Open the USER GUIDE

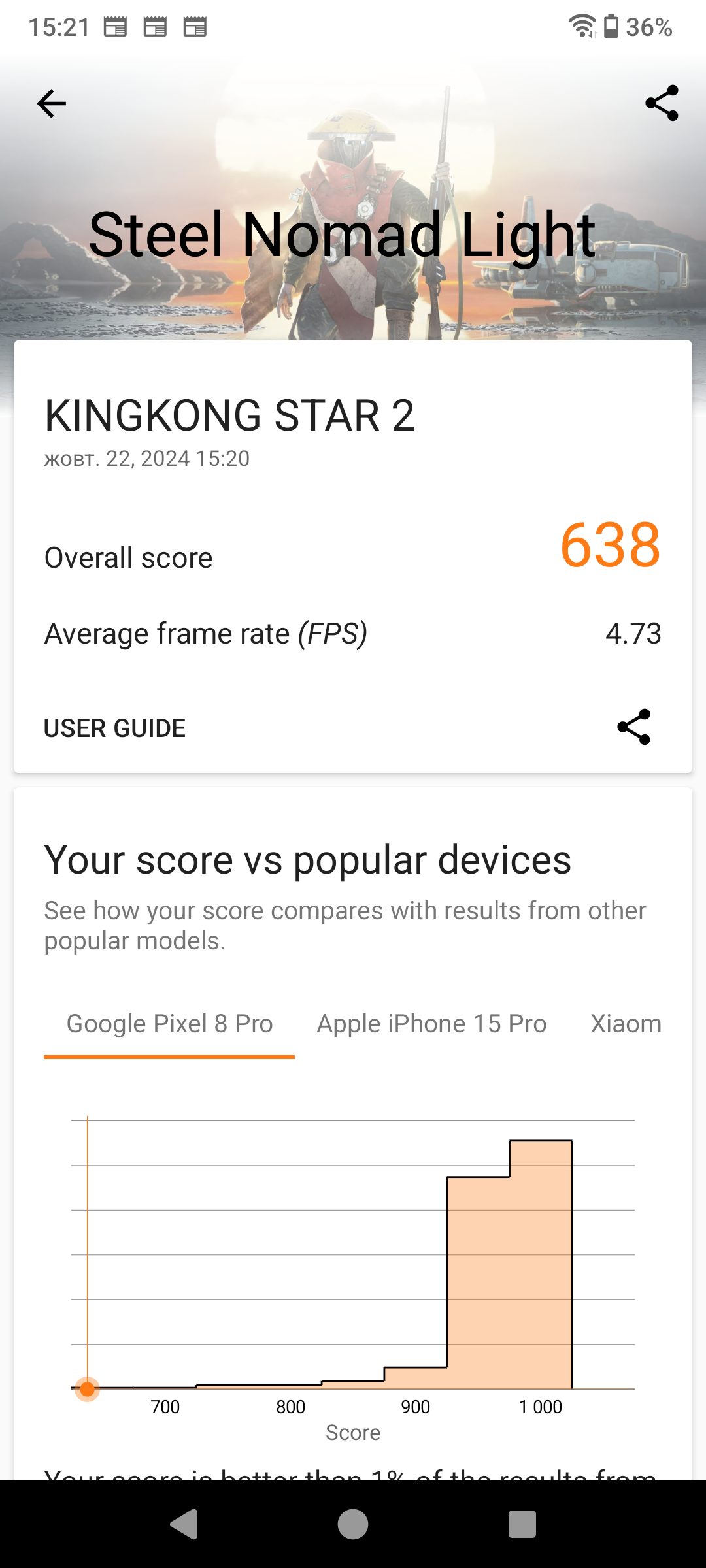114,728
